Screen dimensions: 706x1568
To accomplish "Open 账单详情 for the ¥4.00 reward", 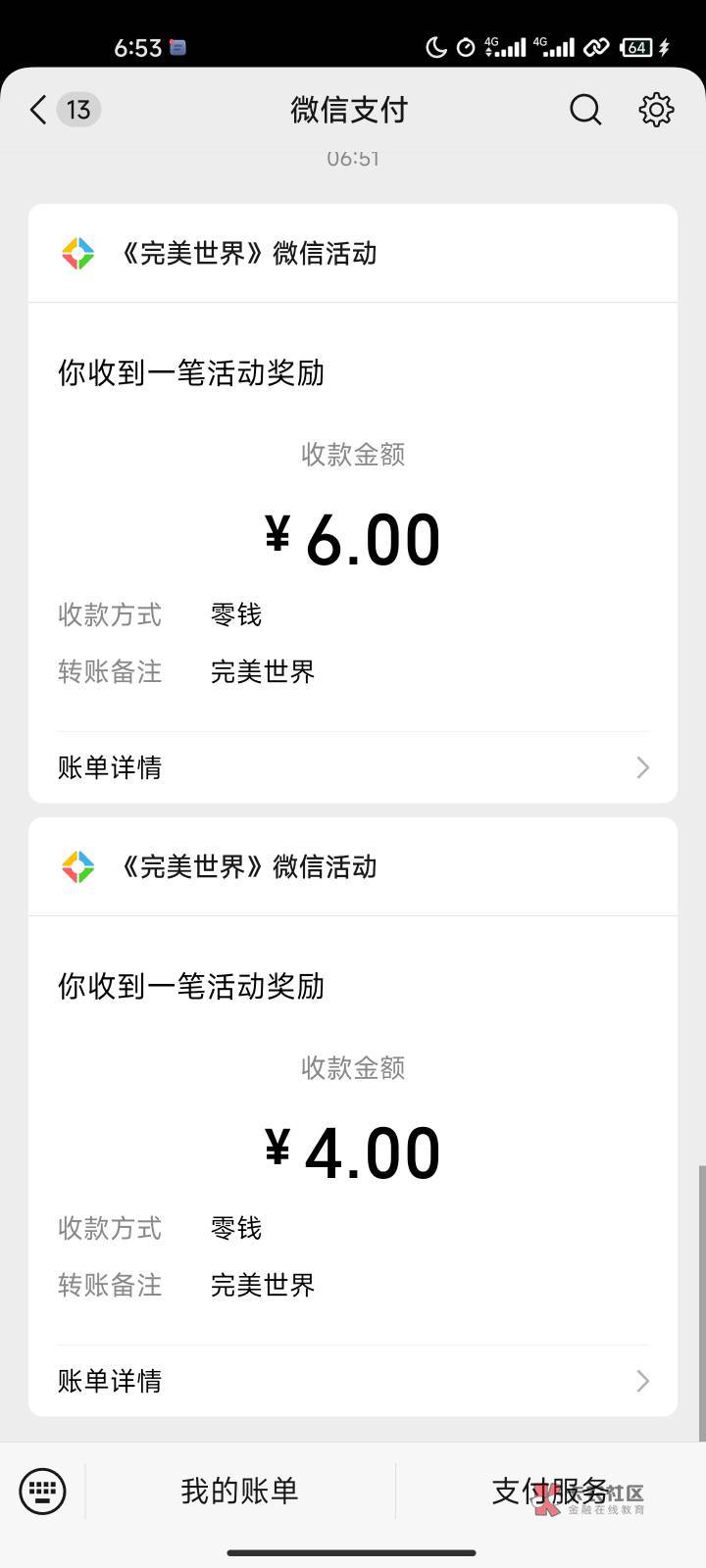I will (x=353, y=1381).
